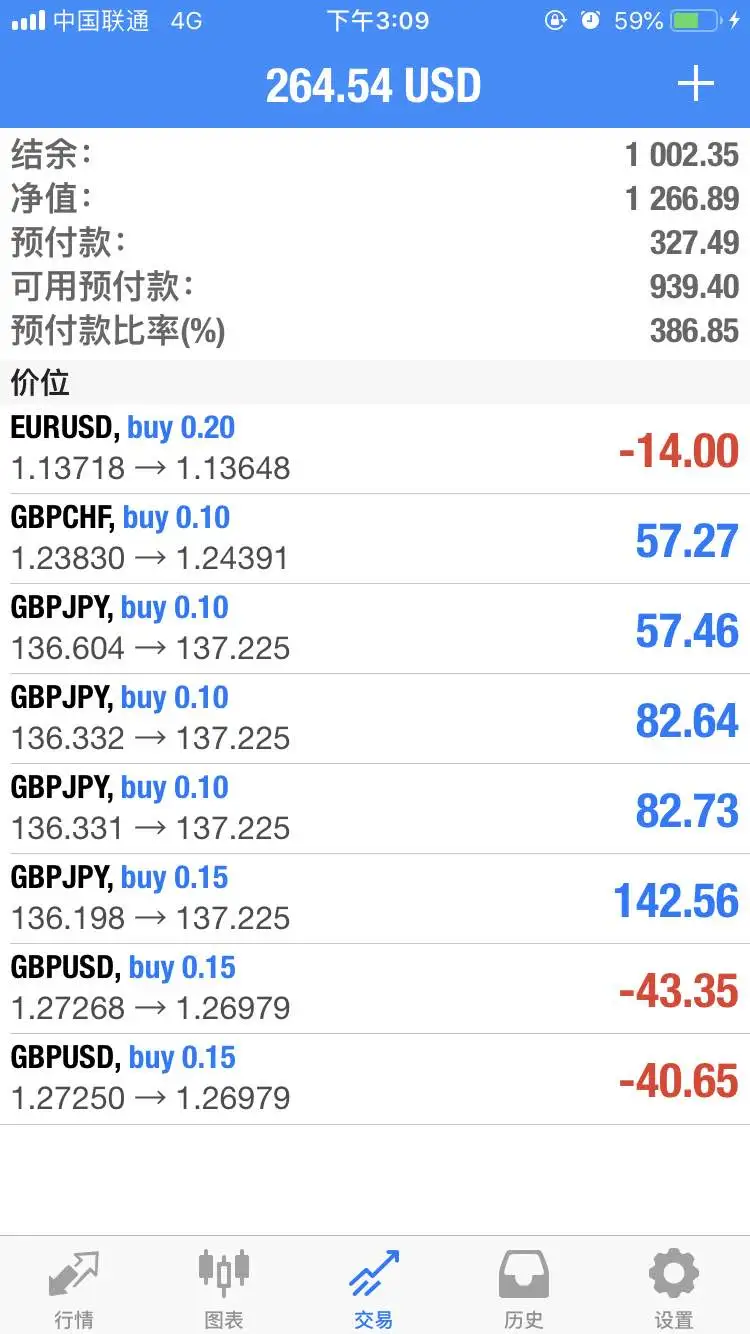Select GBPJPY position opened at 136.331
Image resolution: width=750 pixels, height=1334 pixels.
[x=375, y=809]
